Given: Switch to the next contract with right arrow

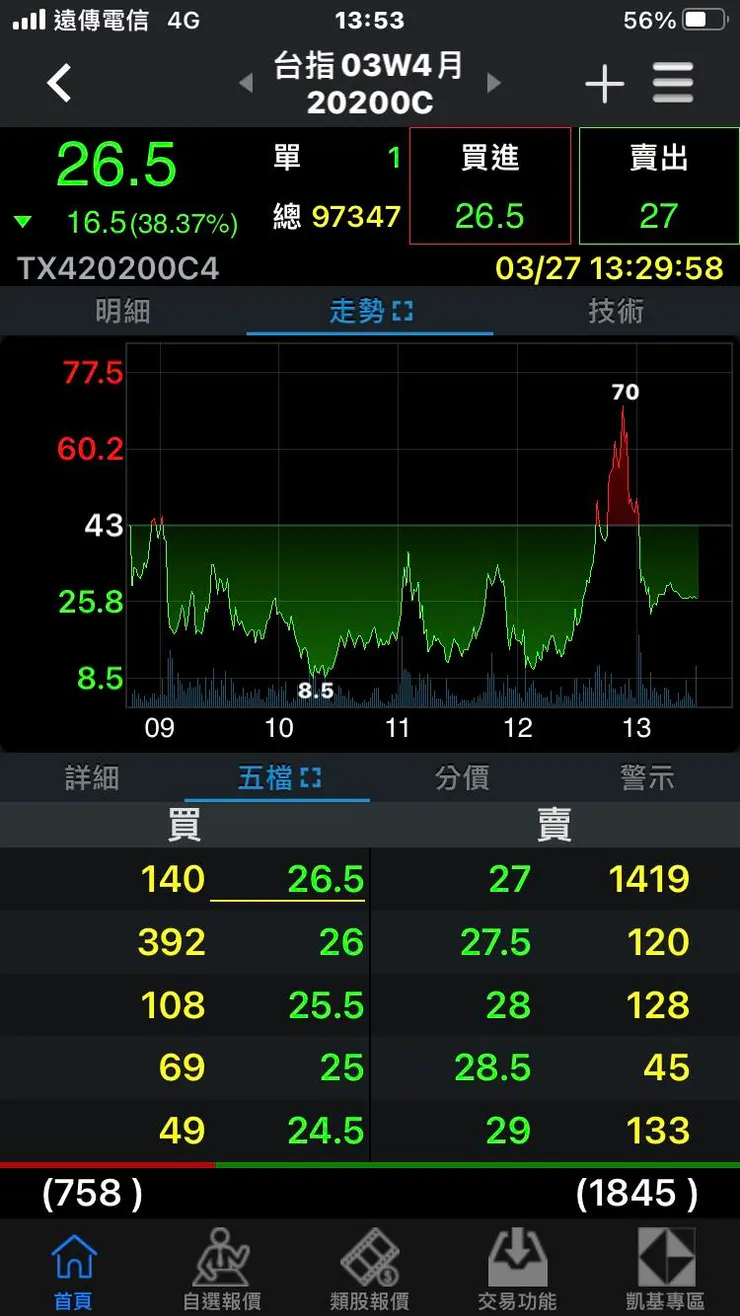Looking at the screenshot, I should pos(493,84).
